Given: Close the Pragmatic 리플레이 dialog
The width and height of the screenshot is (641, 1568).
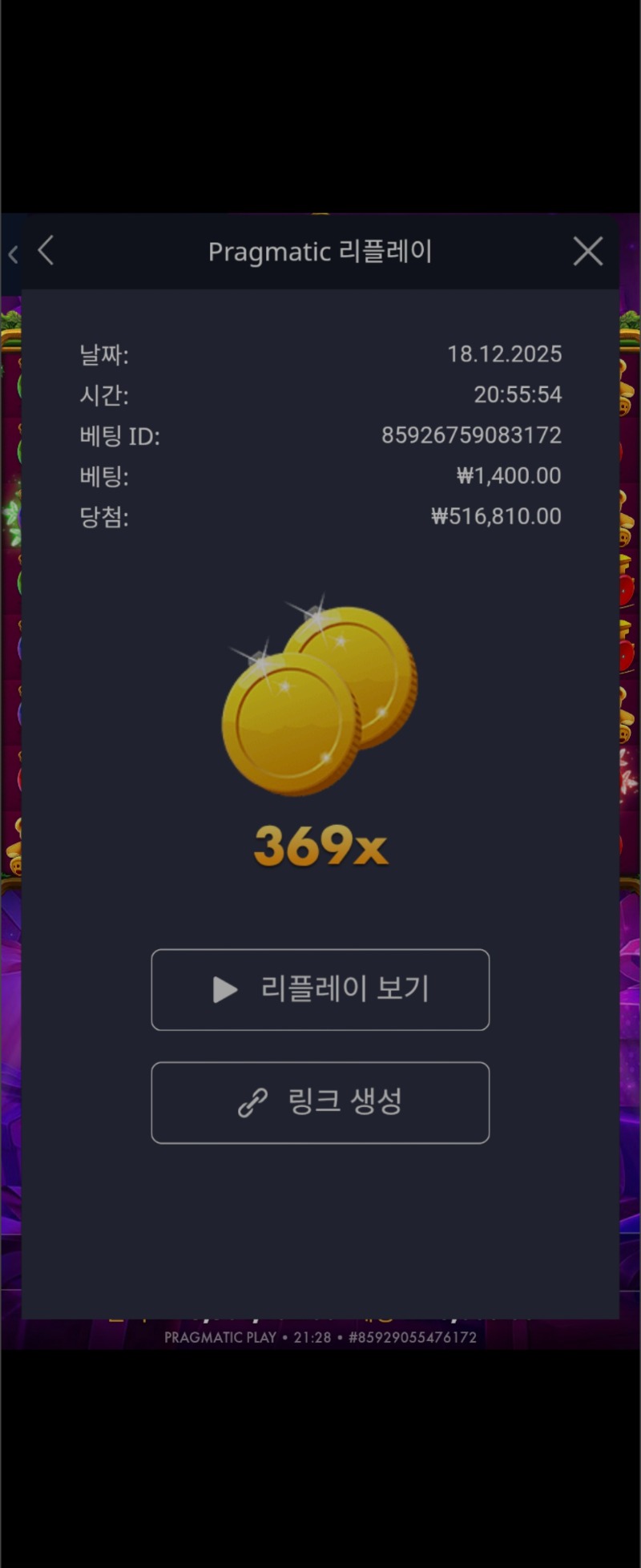Looking at the screenshot, I should tap(588, 252).
